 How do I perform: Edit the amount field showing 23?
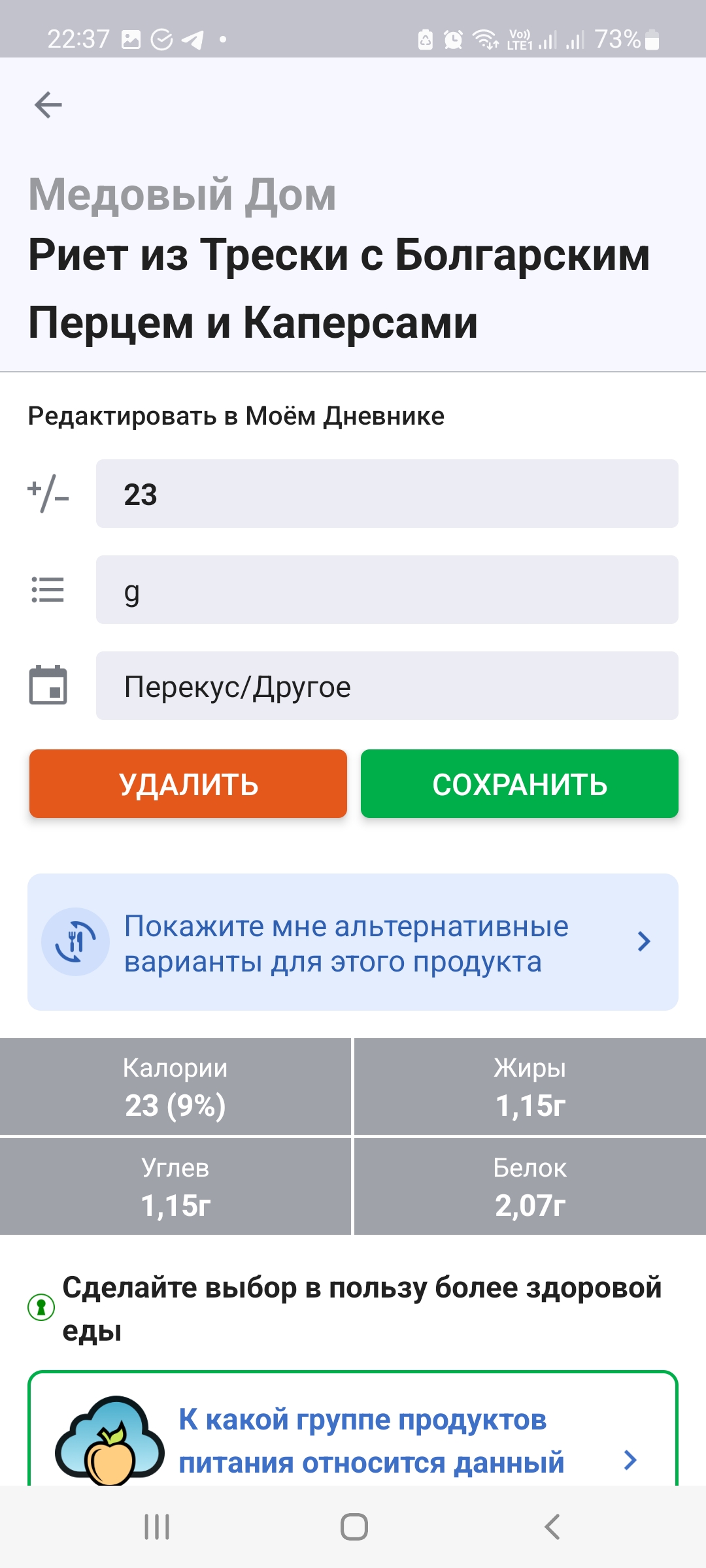coord(387,493)
